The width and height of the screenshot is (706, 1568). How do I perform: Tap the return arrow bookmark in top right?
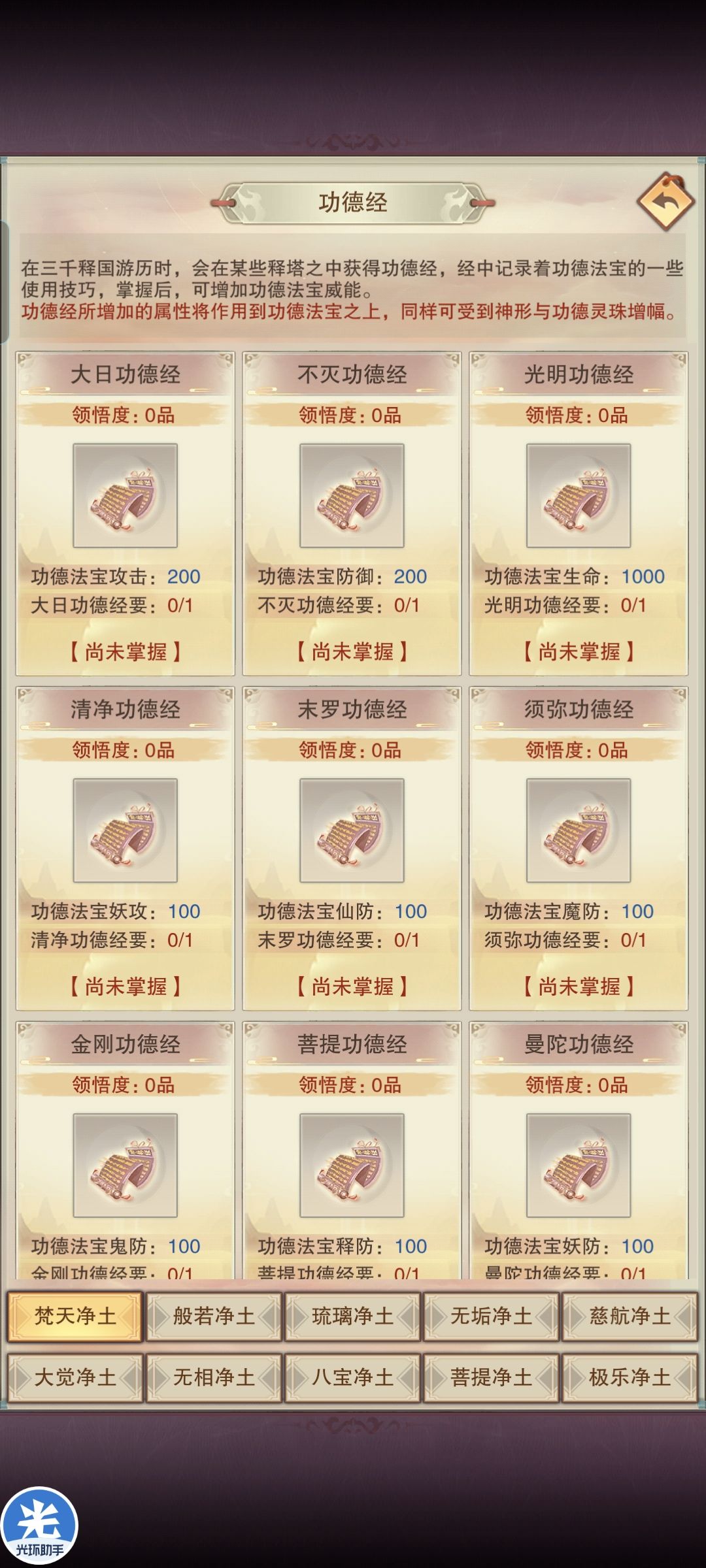[x=666, y=201]
